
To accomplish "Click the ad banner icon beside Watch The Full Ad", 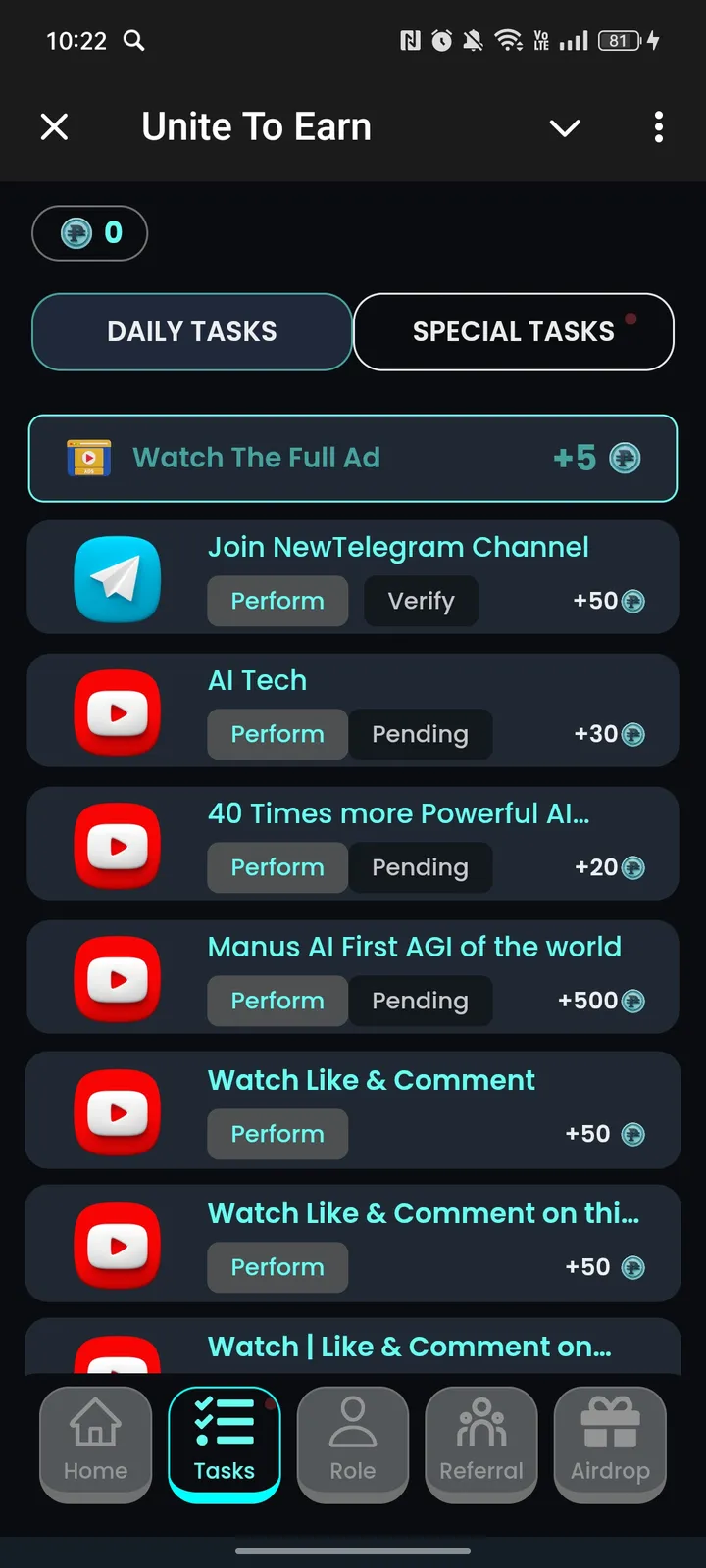I will pyautogui.click(x=86, y=457).
